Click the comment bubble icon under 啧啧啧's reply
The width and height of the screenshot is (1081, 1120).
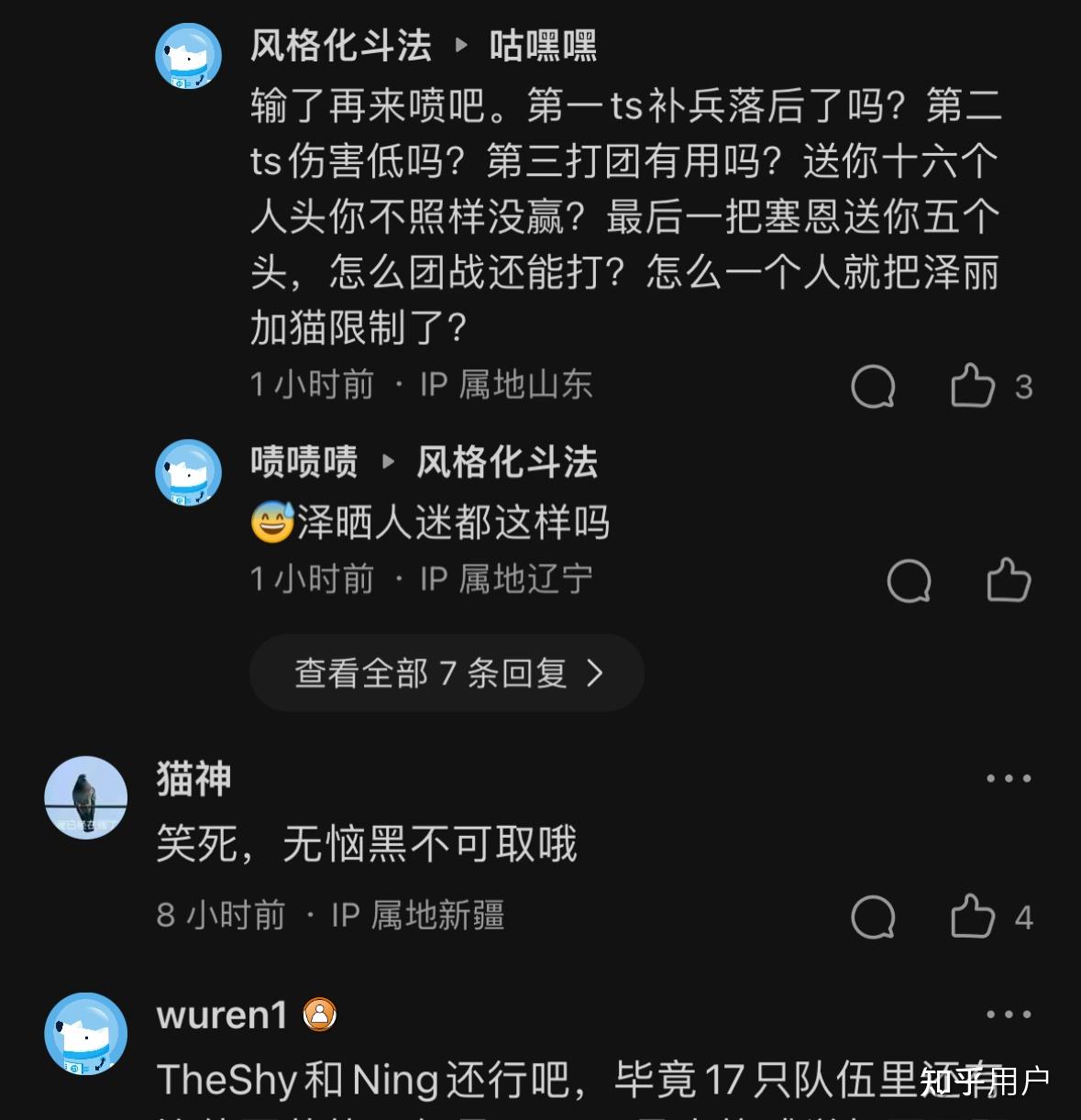[x=909, y=579]
